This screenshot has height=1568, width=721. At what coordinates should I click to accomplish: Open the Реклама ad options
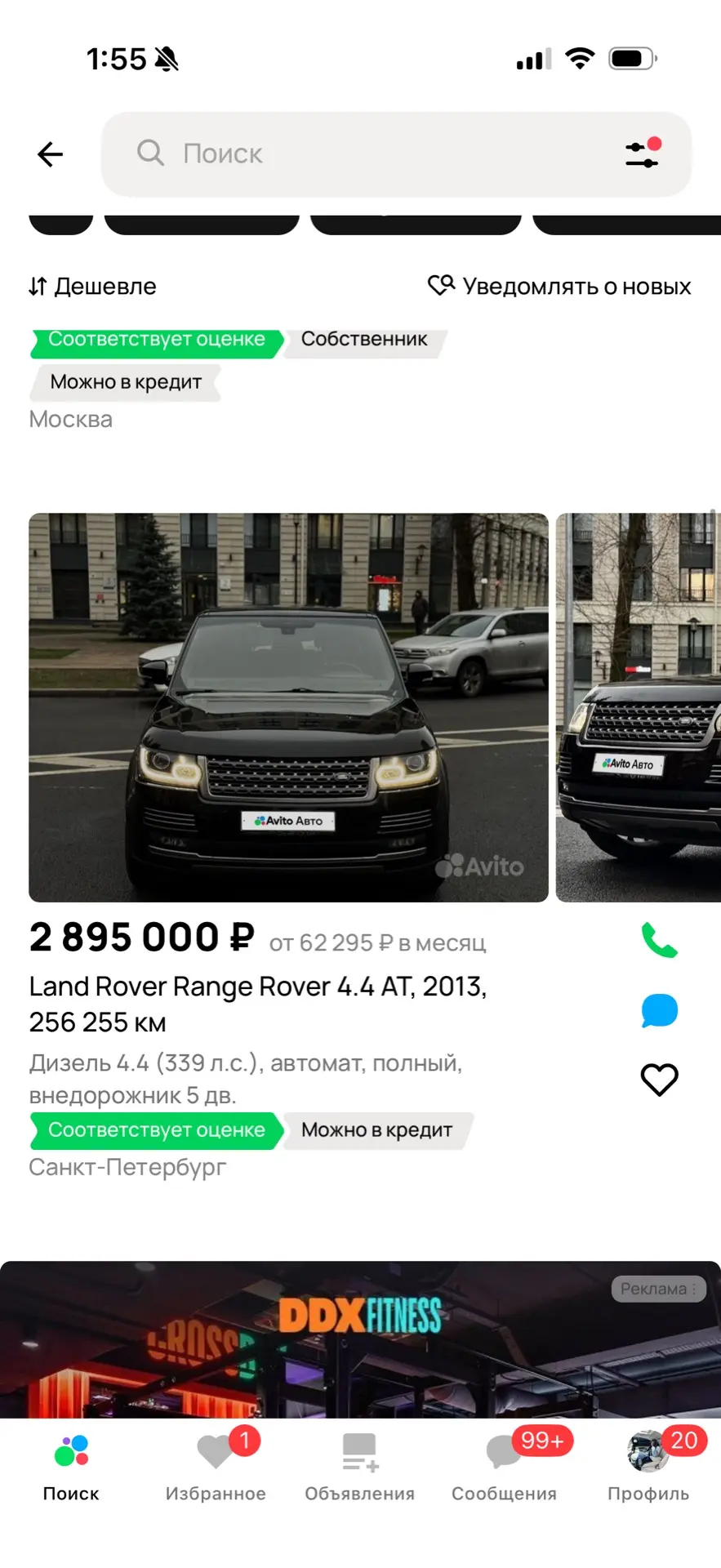pos(658,1289)
